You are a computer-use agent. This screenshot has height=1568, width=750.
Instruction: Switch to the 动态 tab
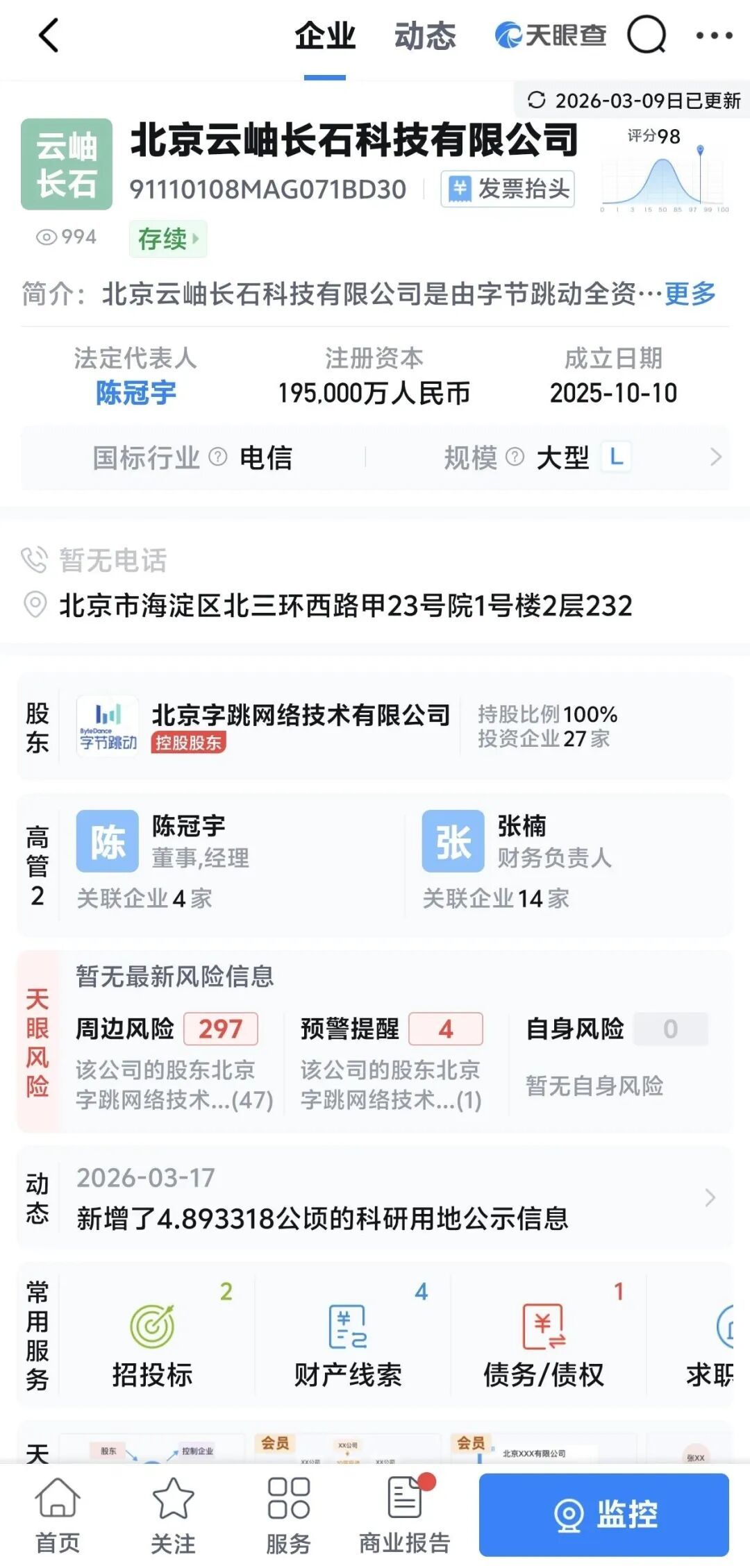pos(426,36)
